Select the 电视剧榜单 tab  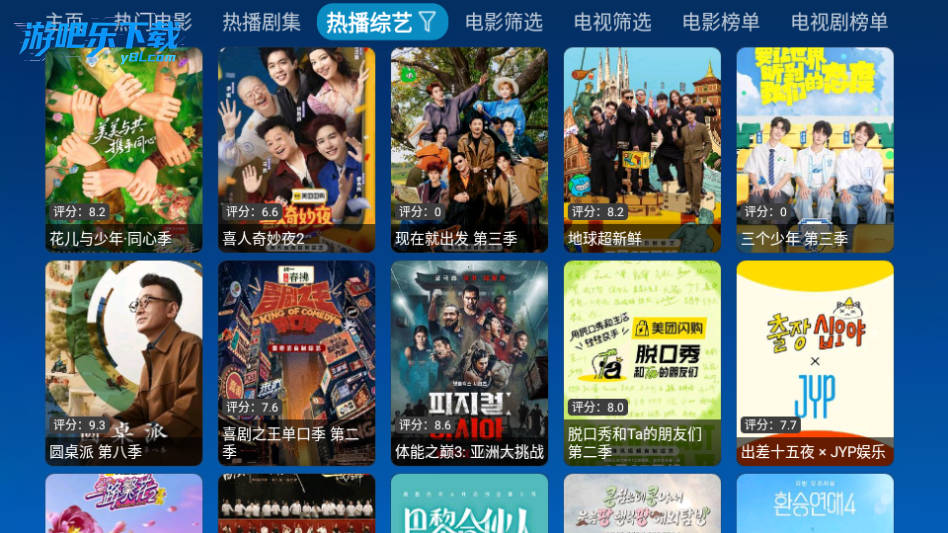pyautogui.click(x=839, y=22)
